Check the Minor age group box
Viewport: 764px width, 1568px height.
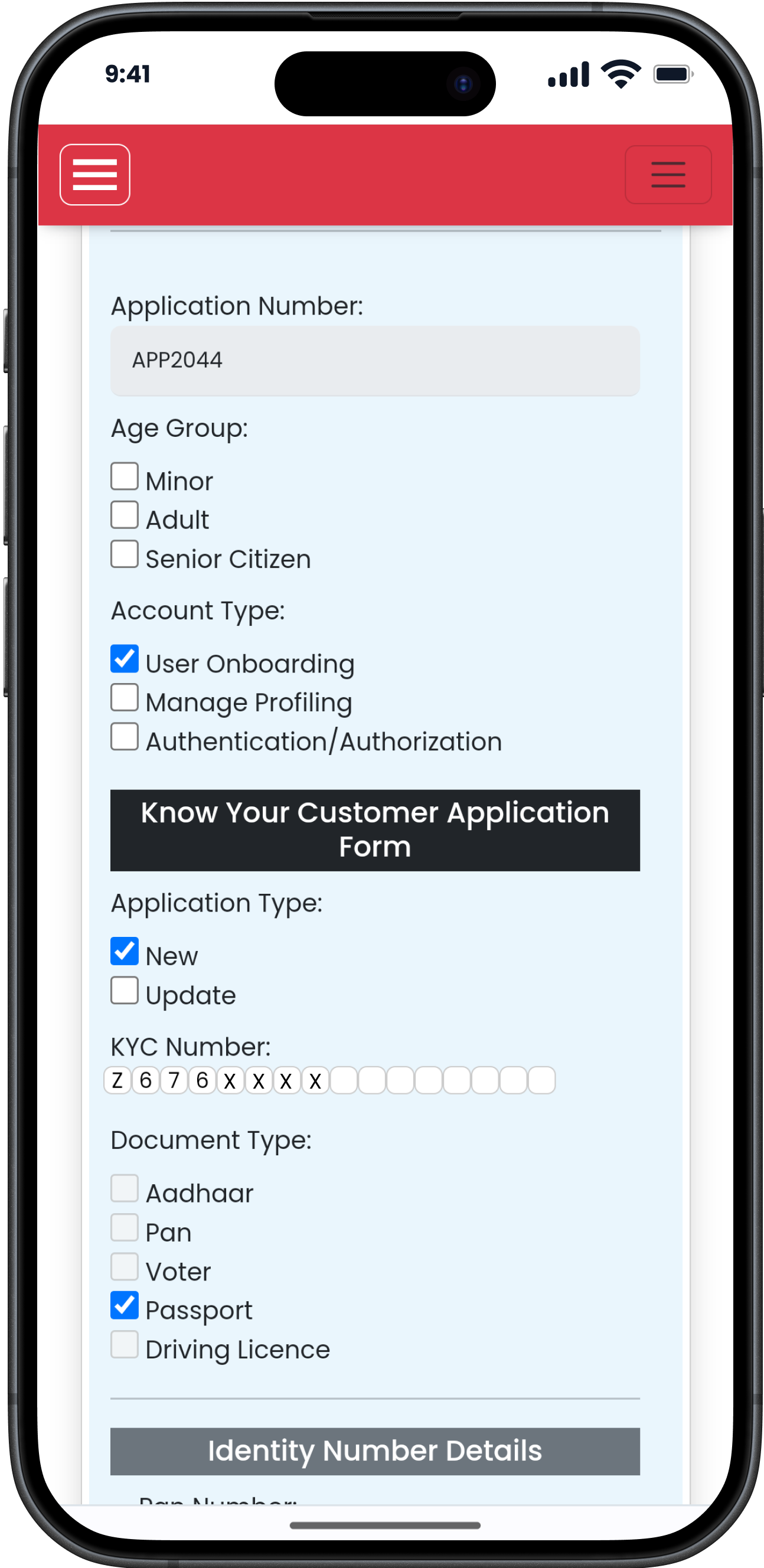point(124,476)
